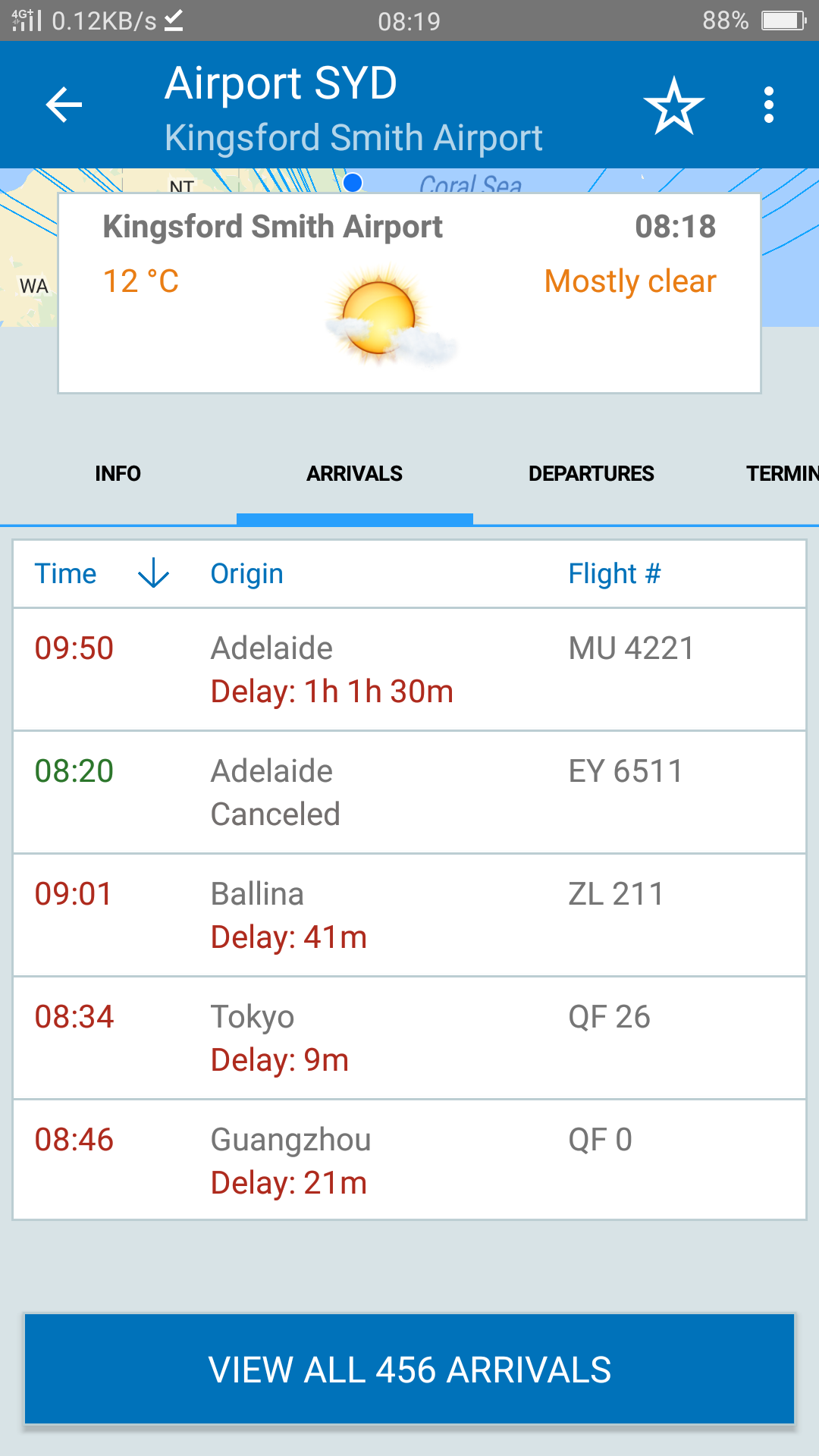Tap View All 456 Arrivals button
819x1456 pixels.
coord(409,1369)
